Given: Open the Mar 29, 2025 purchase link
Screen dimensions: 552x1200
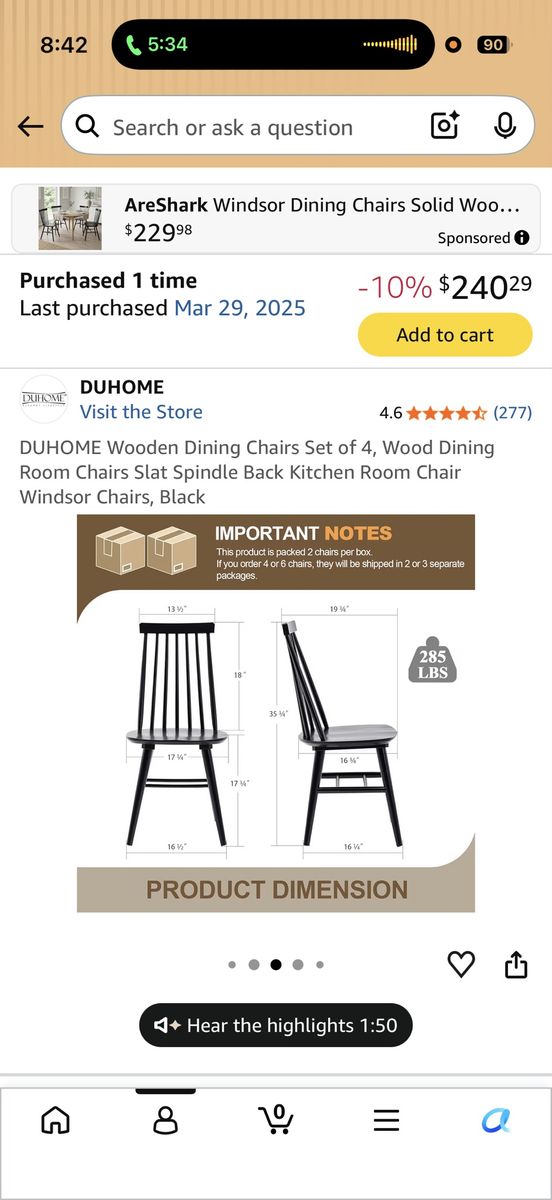Looking at the screenshot, I should point(240,307).
